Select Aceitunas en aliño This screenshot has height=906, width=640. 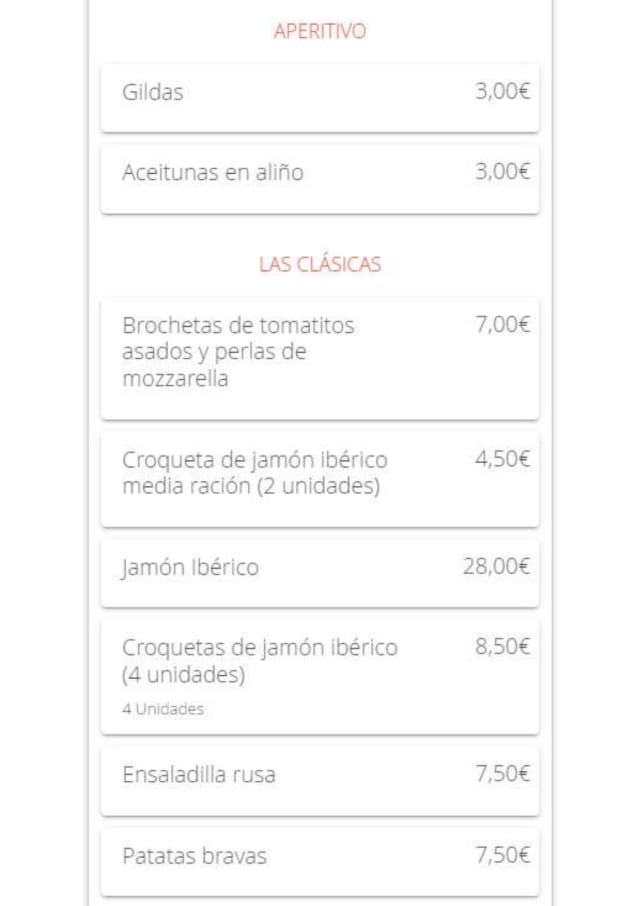pyautogui.click(x=319, y=173)
